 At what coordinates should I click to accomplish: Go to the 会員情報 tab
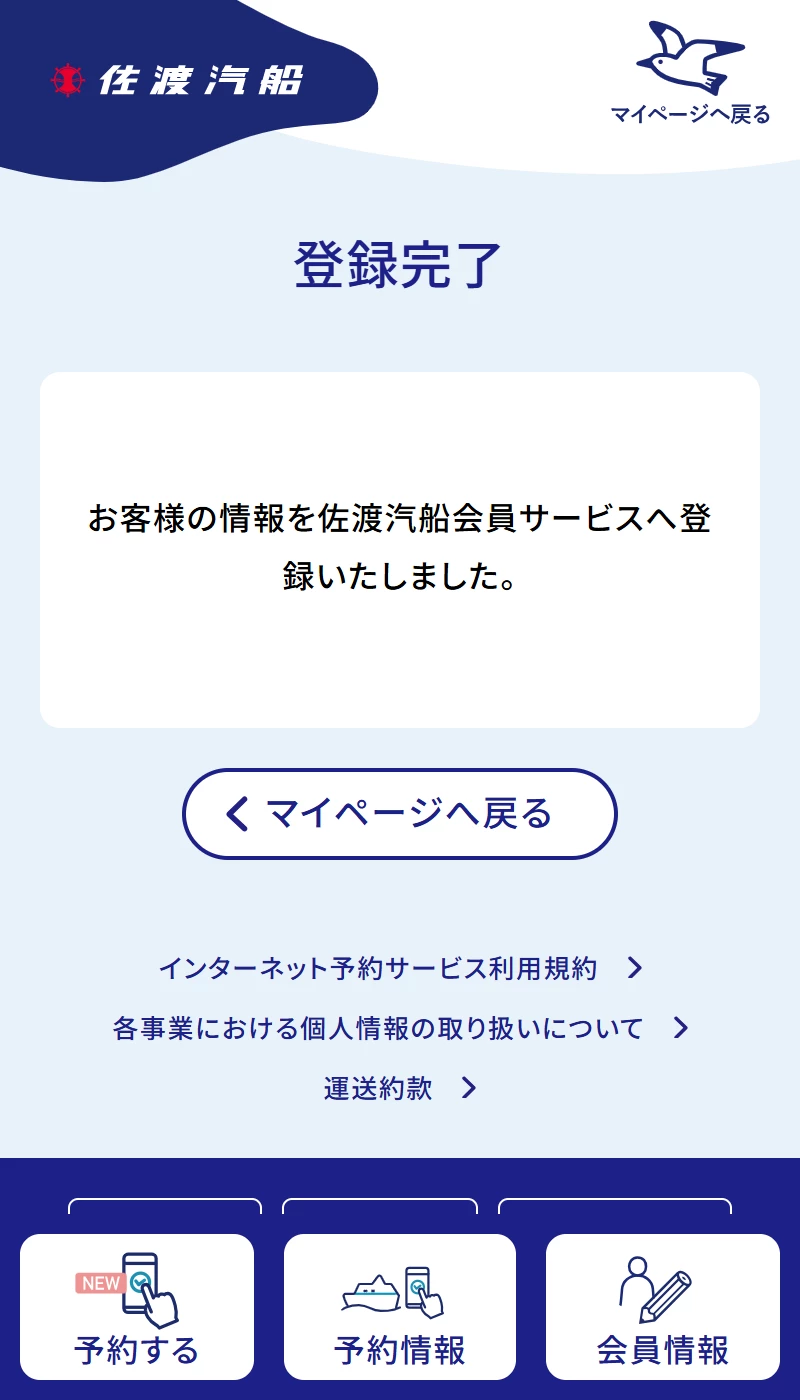pyautogui.click(x=662, y=1306)
